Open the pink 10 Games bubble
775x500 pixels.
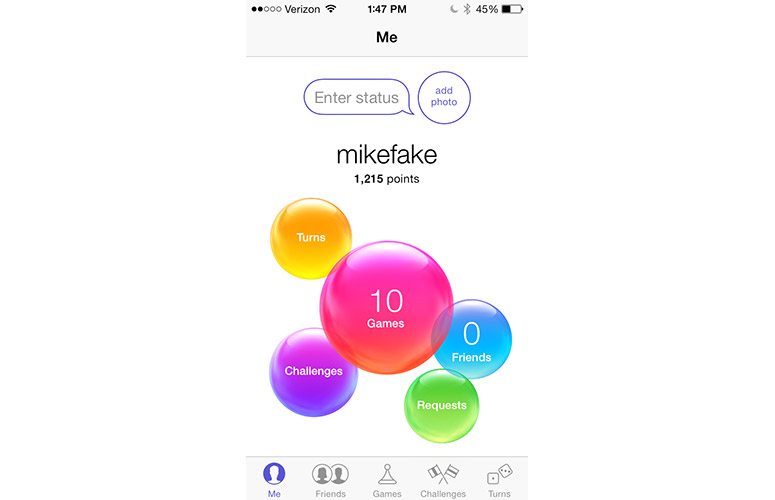click(385, 308)
